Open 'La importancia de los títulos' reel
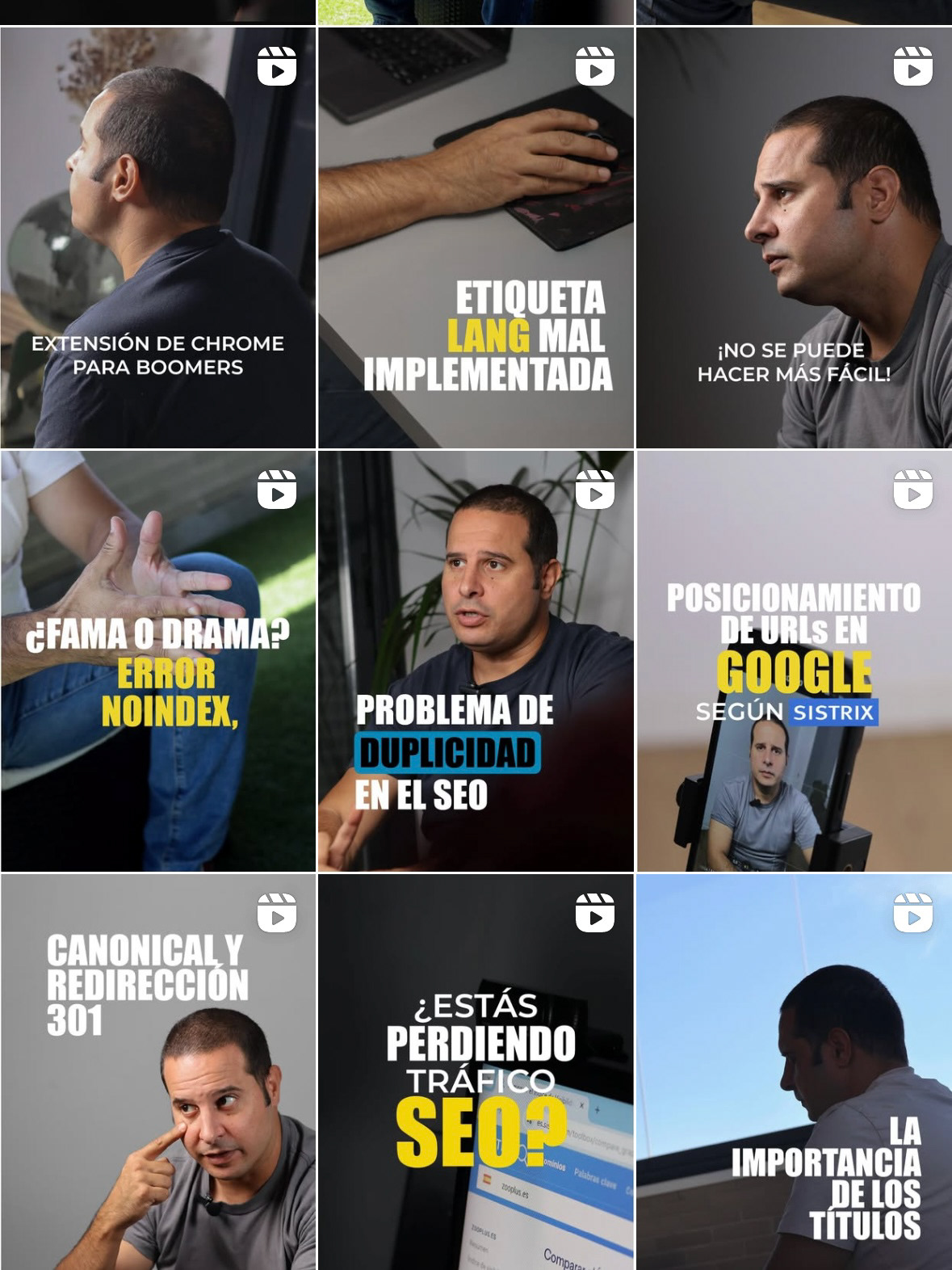952x1270 pixels. coord(794,1071)
